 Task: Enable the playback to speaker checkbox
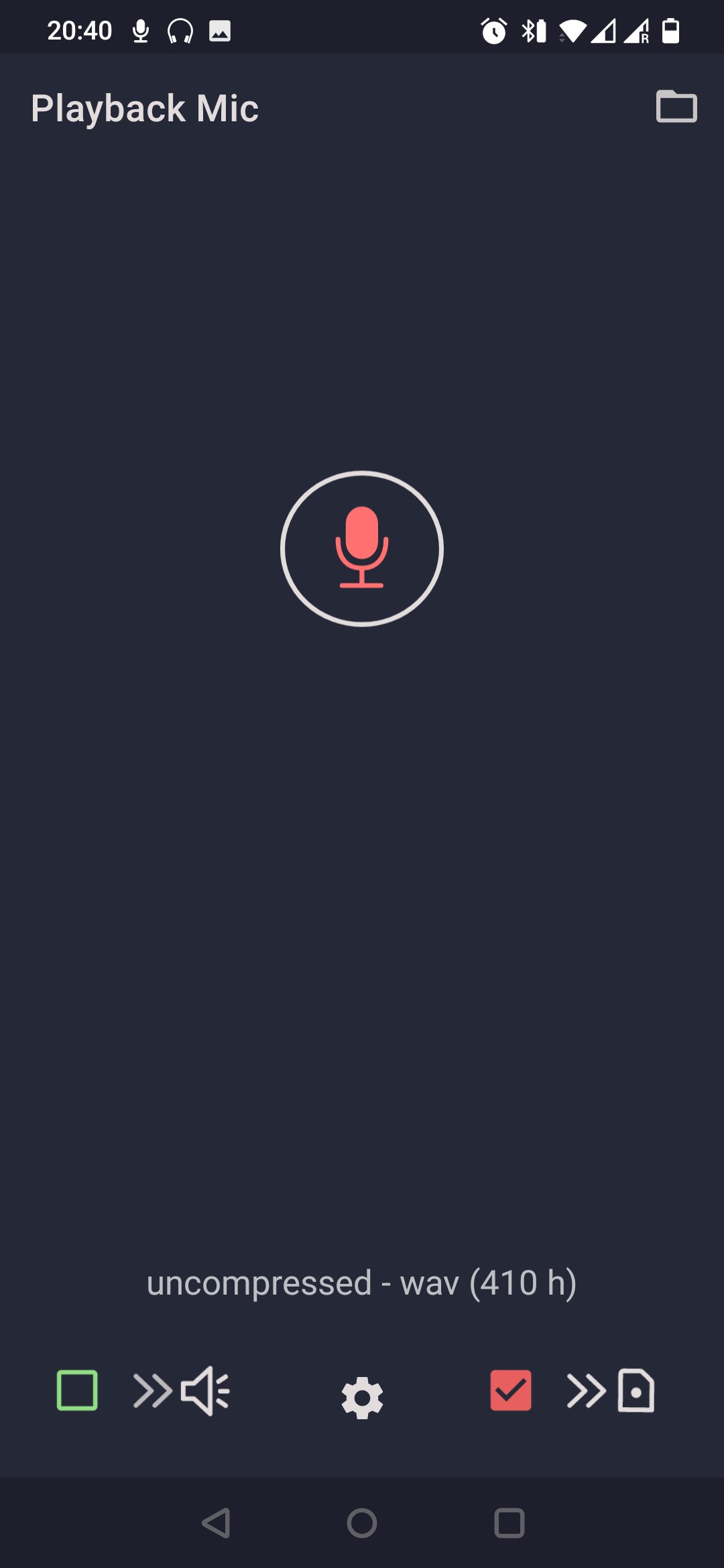[77, 1390]
